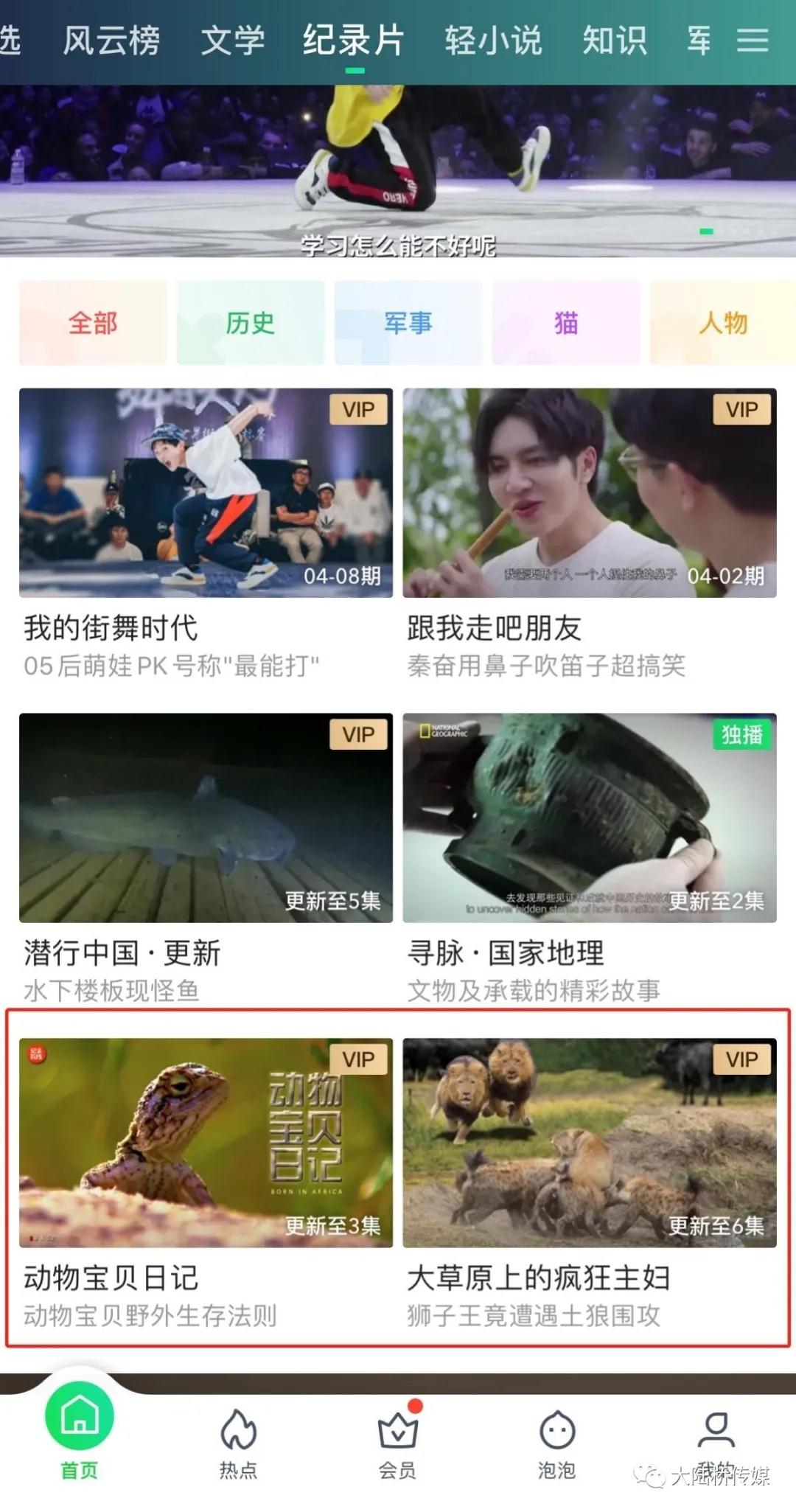Screen dimensions: 796x1512
Task: Open 跟我走吧朋友 video card
Action: [590, 492]
